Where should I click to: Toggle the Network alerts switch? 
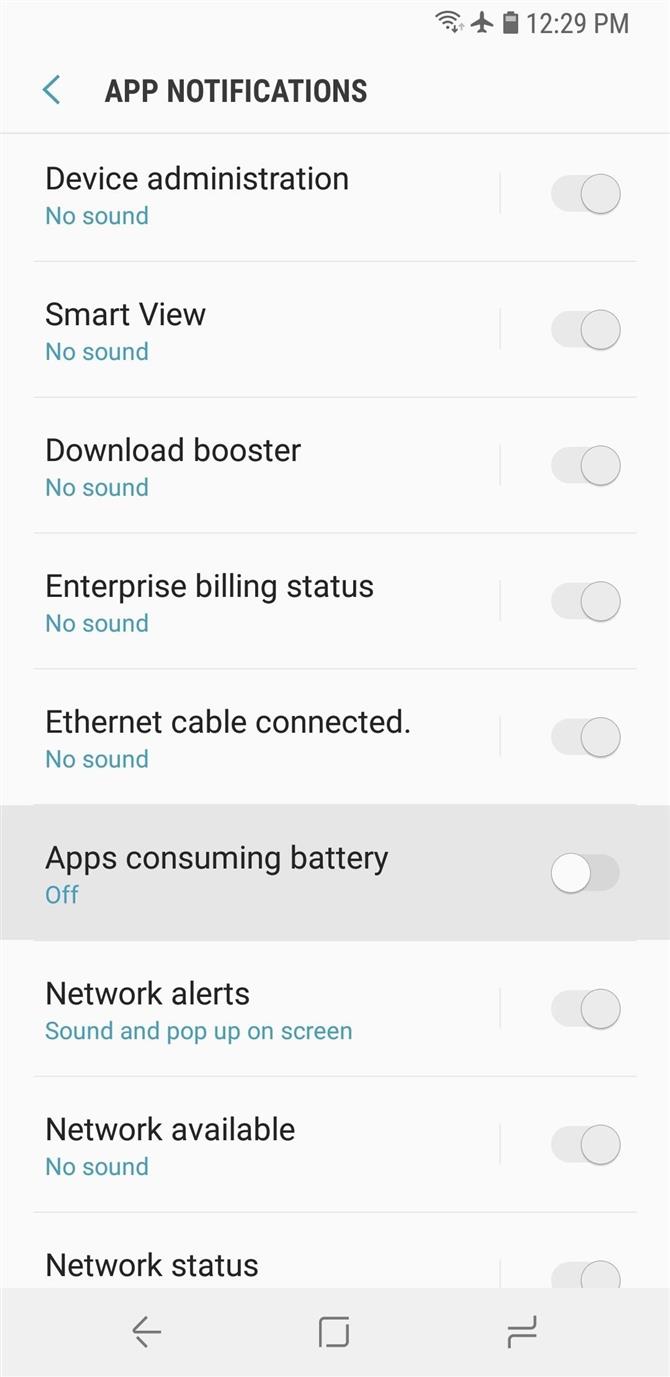tap(585, 1008)
